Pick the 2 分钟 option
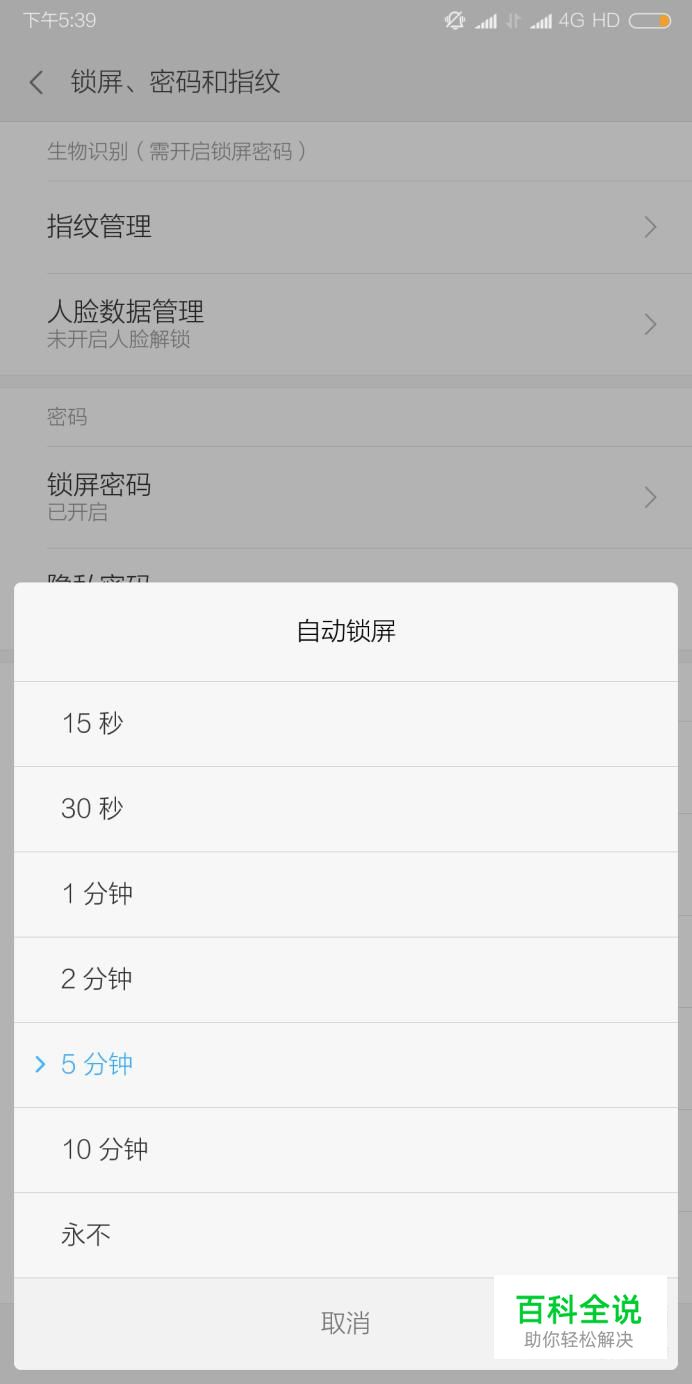This screenshot has height=1384, width=692. click(x=345, y=979)
